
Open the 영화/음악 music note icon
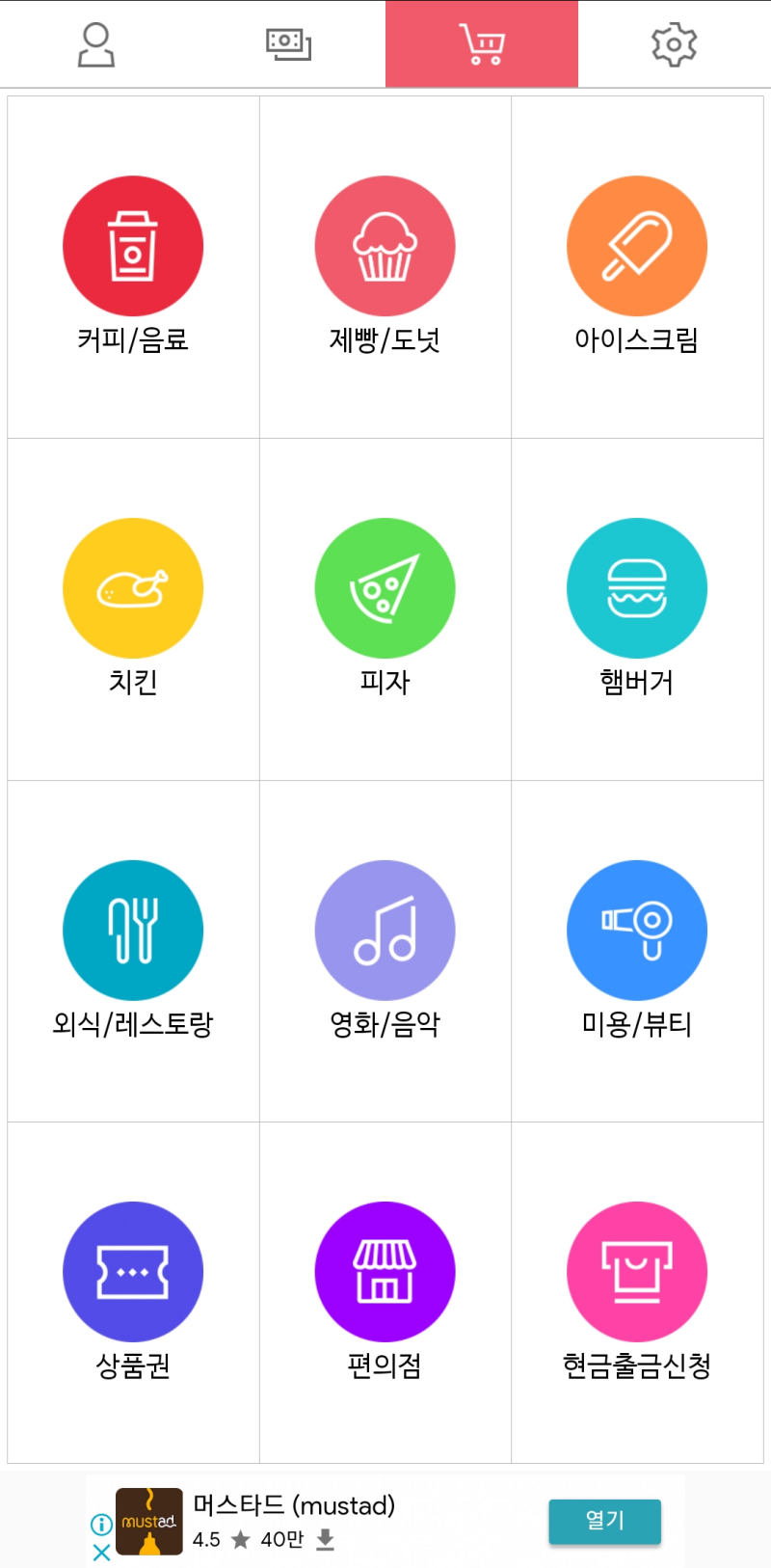pyautogui.click(x=385, y=930)
